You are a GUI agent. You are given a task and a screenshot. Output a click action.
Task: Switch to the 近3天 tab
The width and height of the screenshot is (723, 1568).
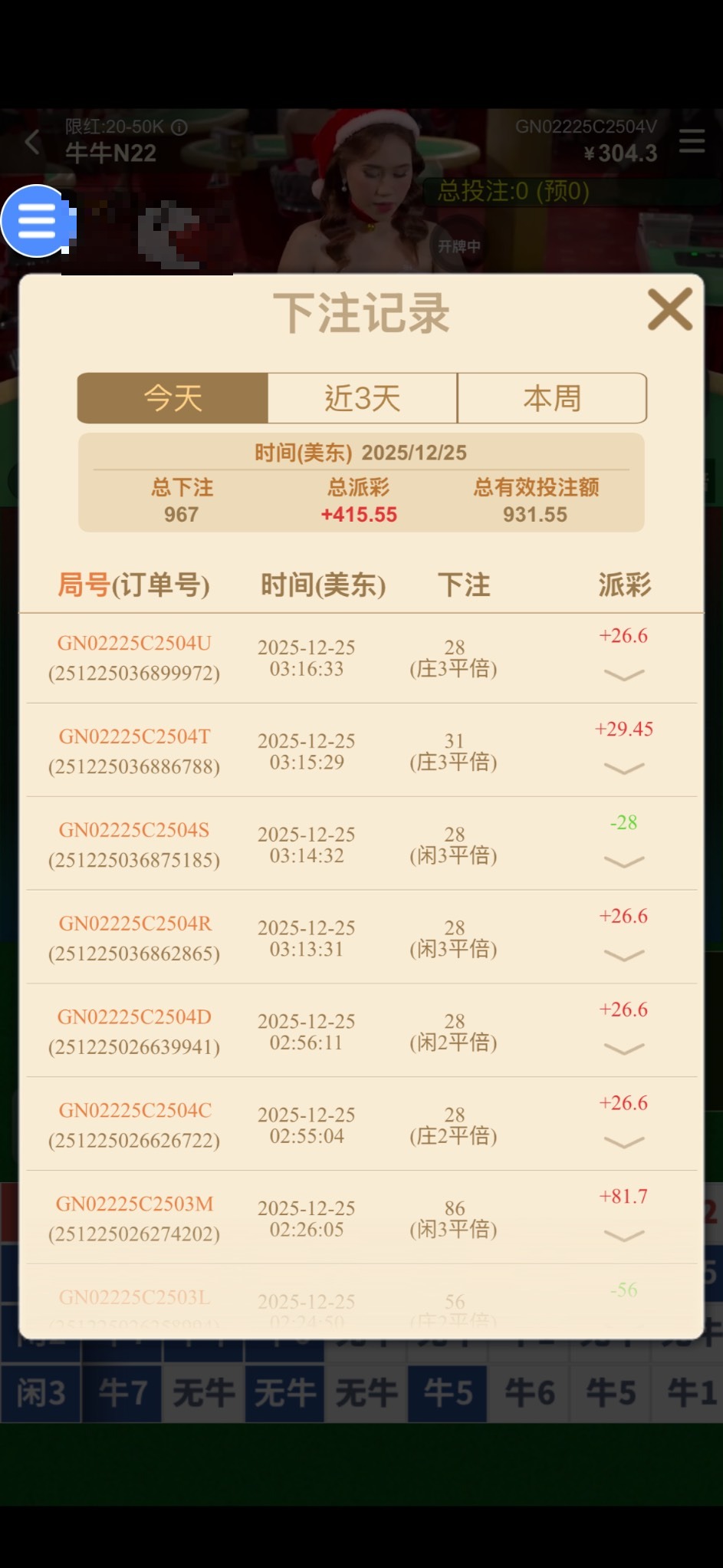362,398
